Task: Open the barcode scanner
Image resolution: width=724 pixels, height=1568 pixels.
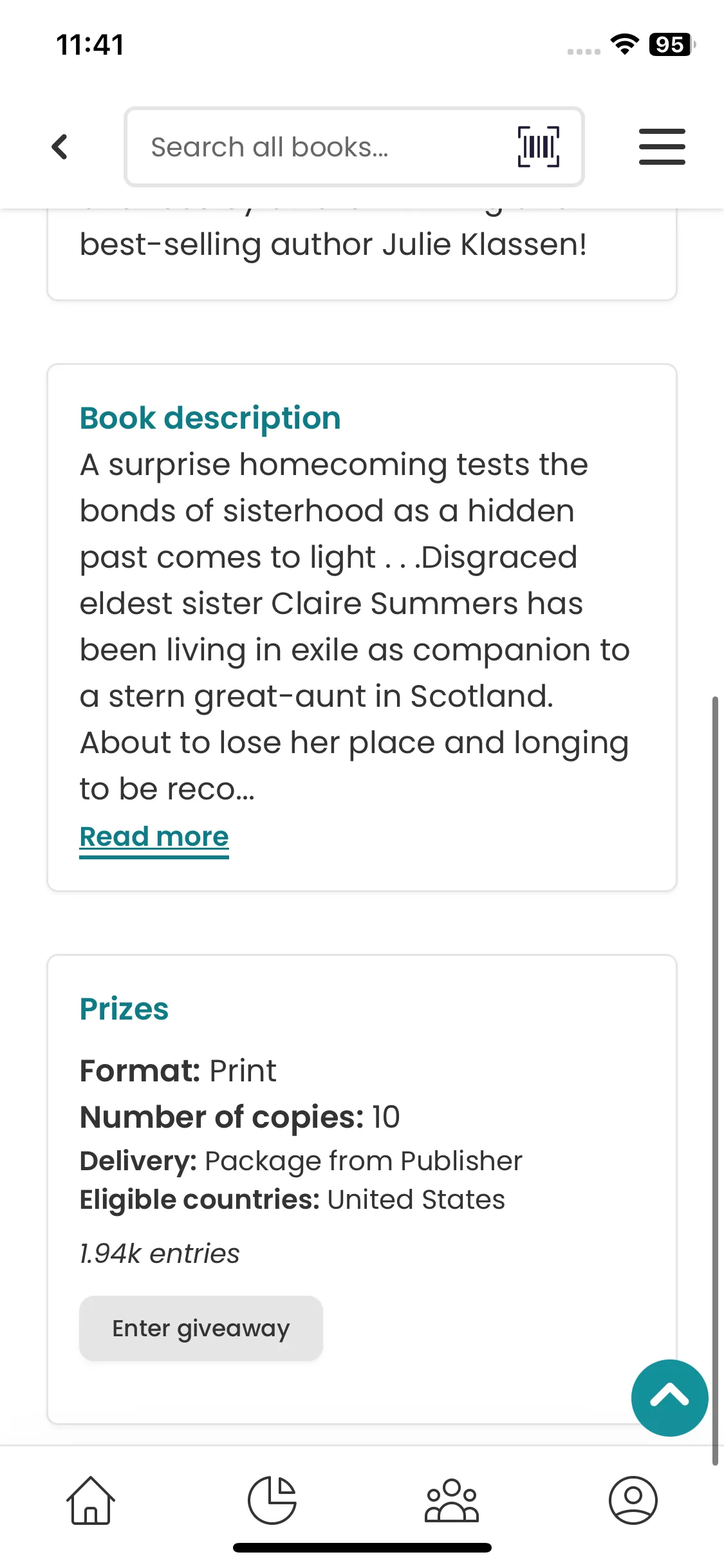Action: (539, 147)
